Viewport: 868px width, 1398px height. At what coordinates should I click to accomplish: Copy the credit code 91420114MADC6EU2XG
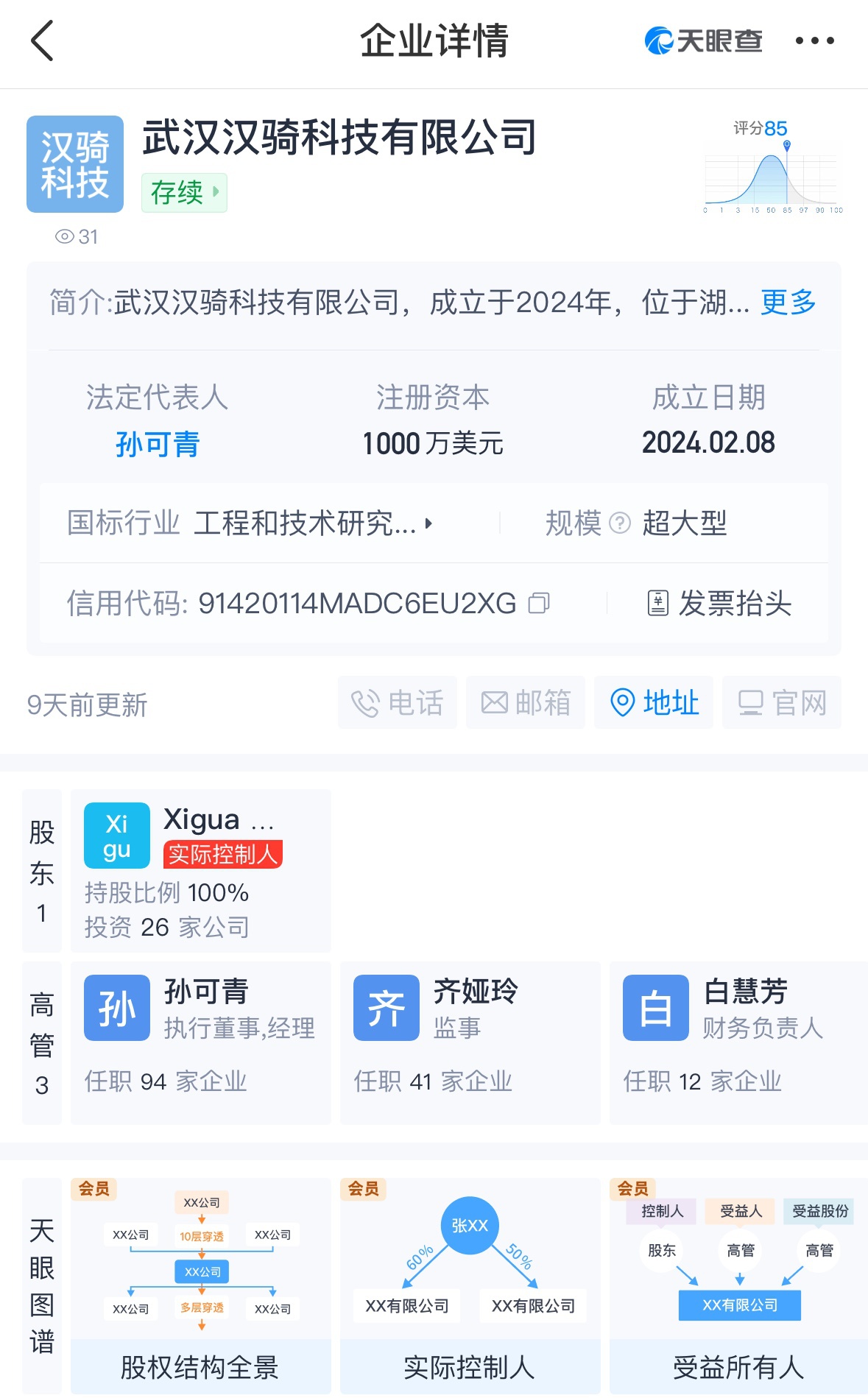point(540,604)
